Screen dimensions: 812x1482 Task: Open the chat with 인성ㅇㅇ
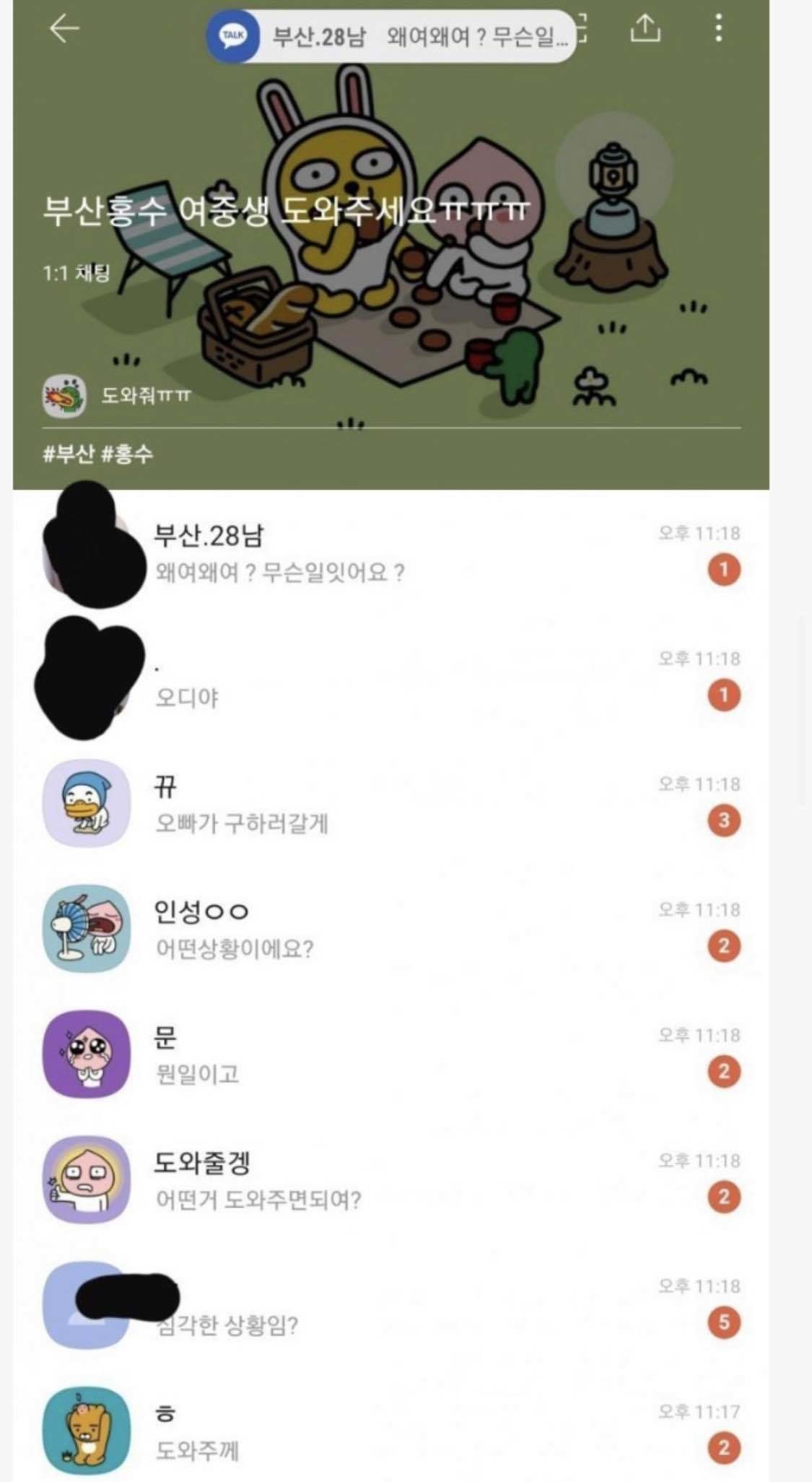[x=390, y=929]
